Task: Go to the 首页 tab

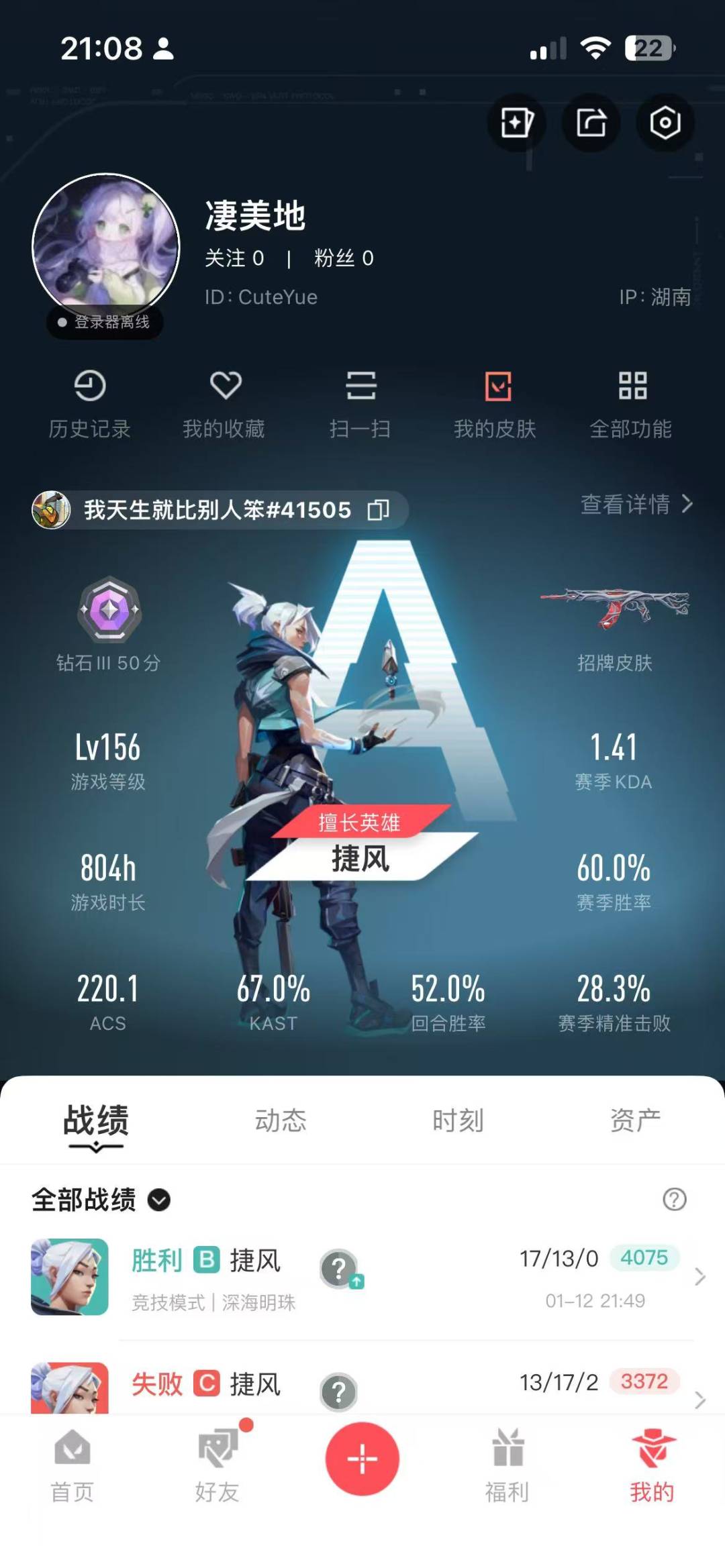Action: tap(72, 1465)
